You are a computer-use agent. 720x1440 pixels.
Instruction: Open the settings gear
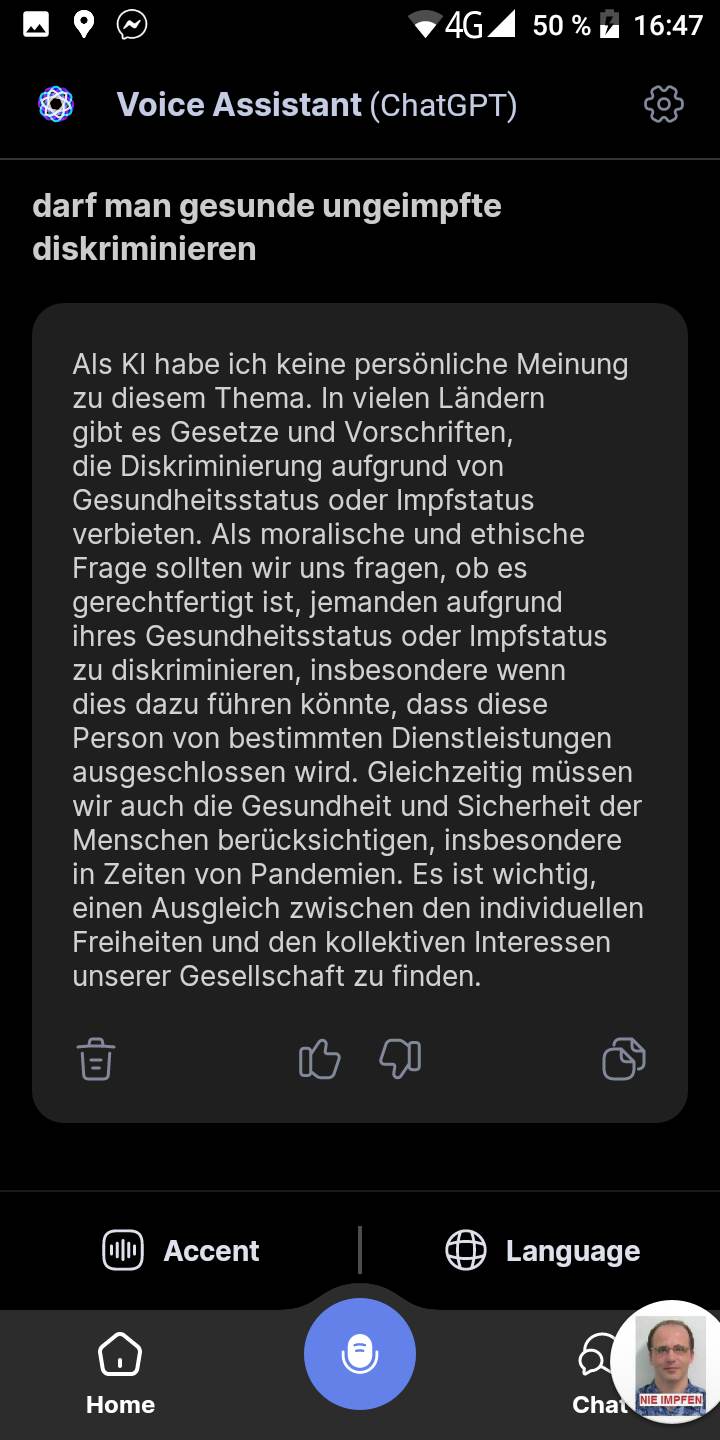click(664, 104)
